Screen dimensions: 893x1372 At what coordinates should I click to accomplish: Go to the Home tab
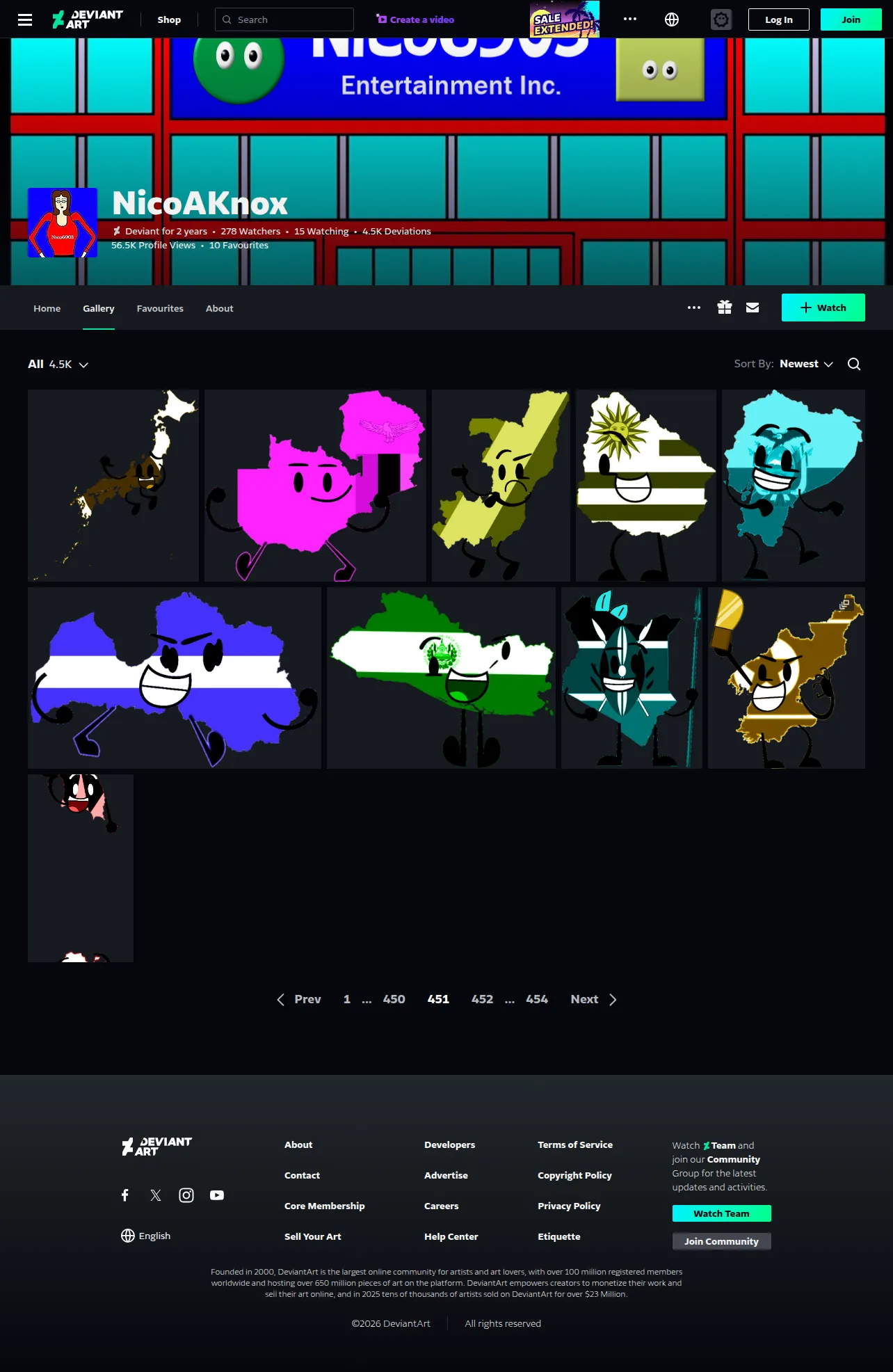pyautogui.click(x=47, y=308)
